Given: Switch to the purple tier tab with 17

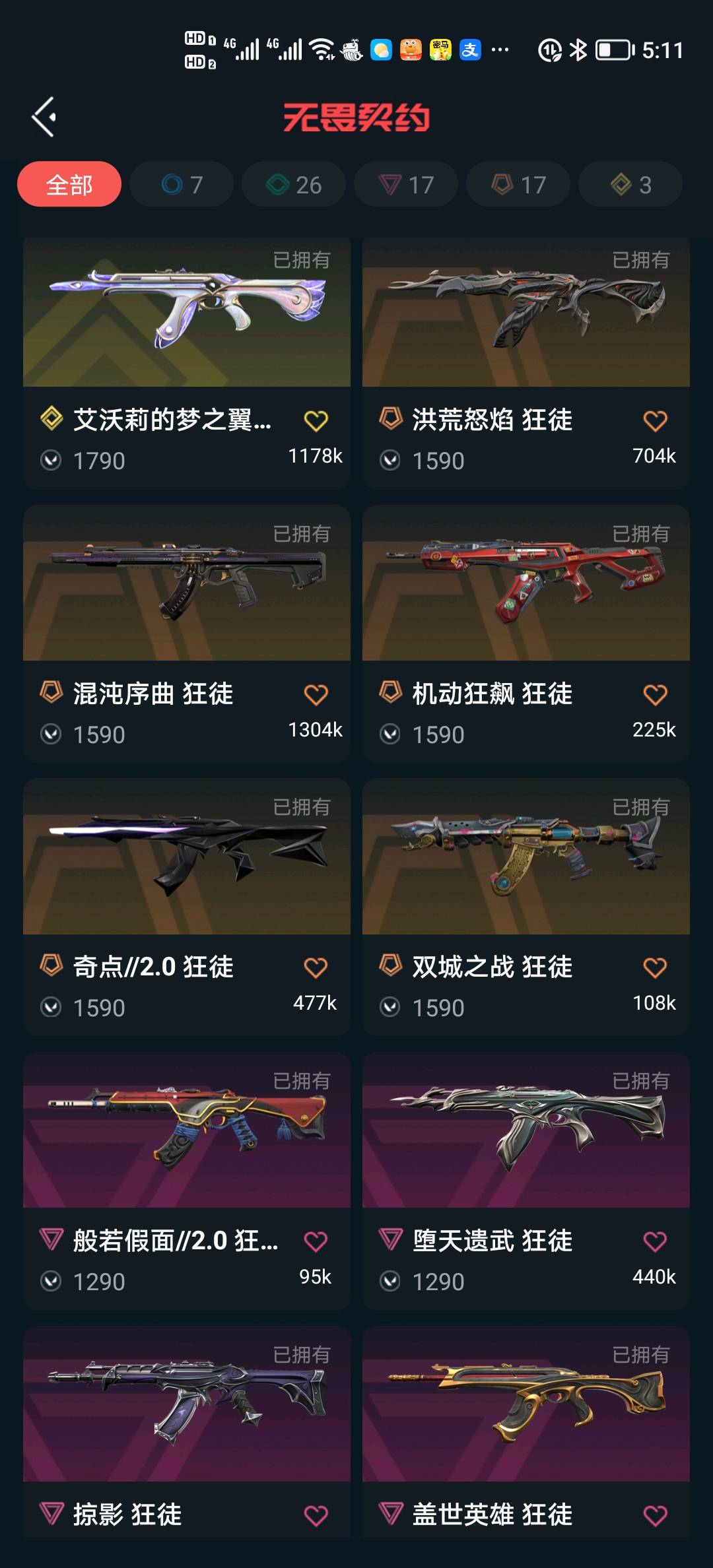Looking at the screenshot, I should click(406, 185).
